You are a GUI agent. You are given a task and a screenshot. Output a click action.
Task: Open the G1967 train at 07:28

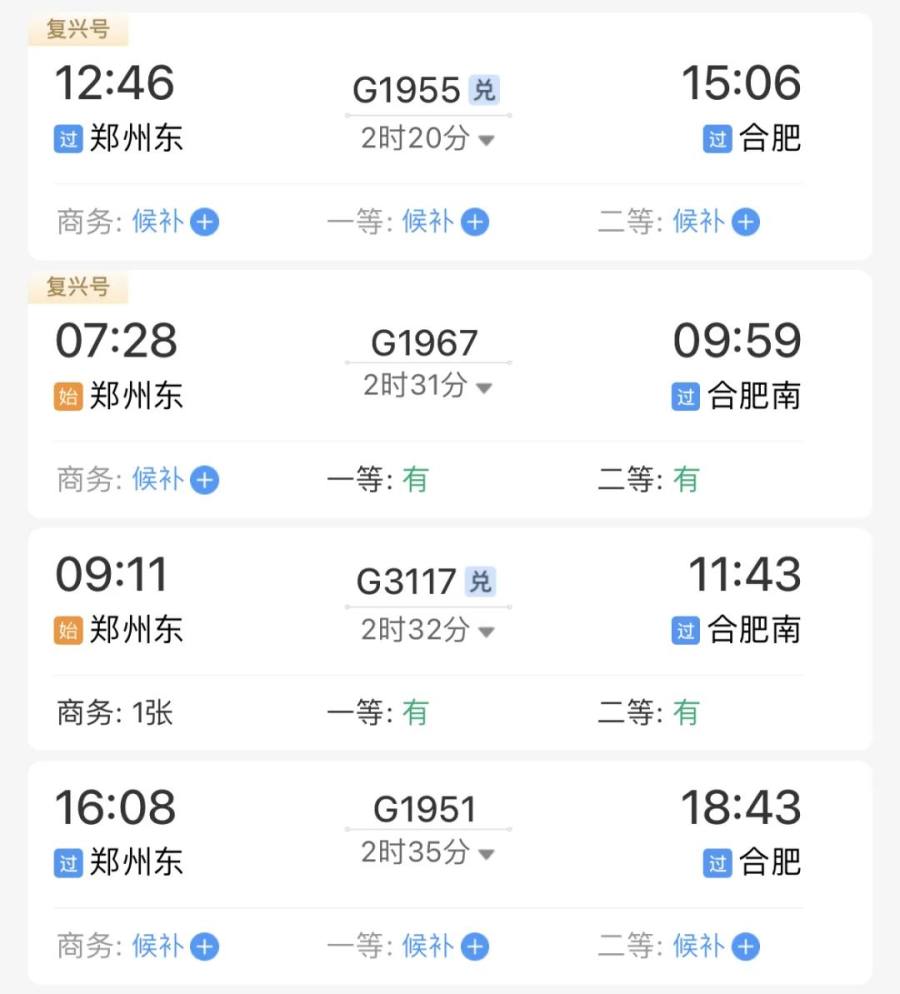click(x=424, y=344)
